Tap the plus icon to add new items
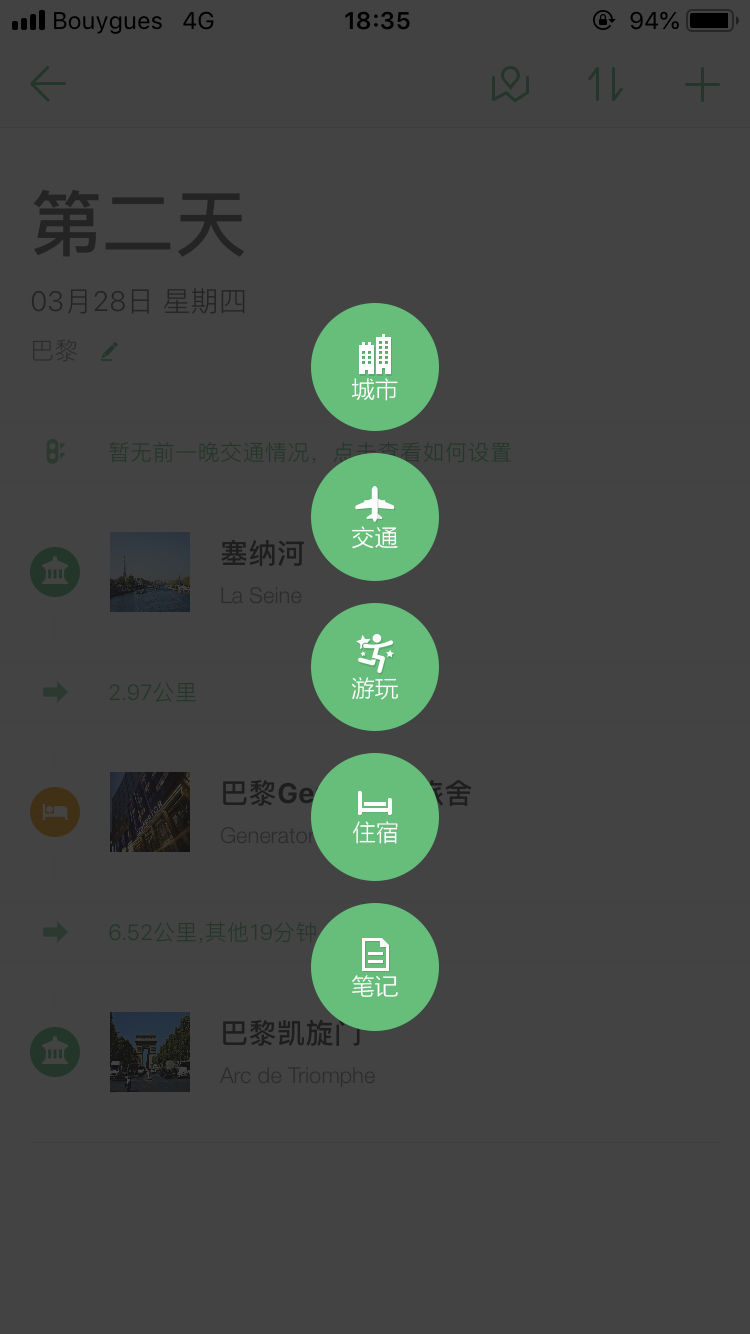Viewport: 750px width, 1334px height. 701,85
